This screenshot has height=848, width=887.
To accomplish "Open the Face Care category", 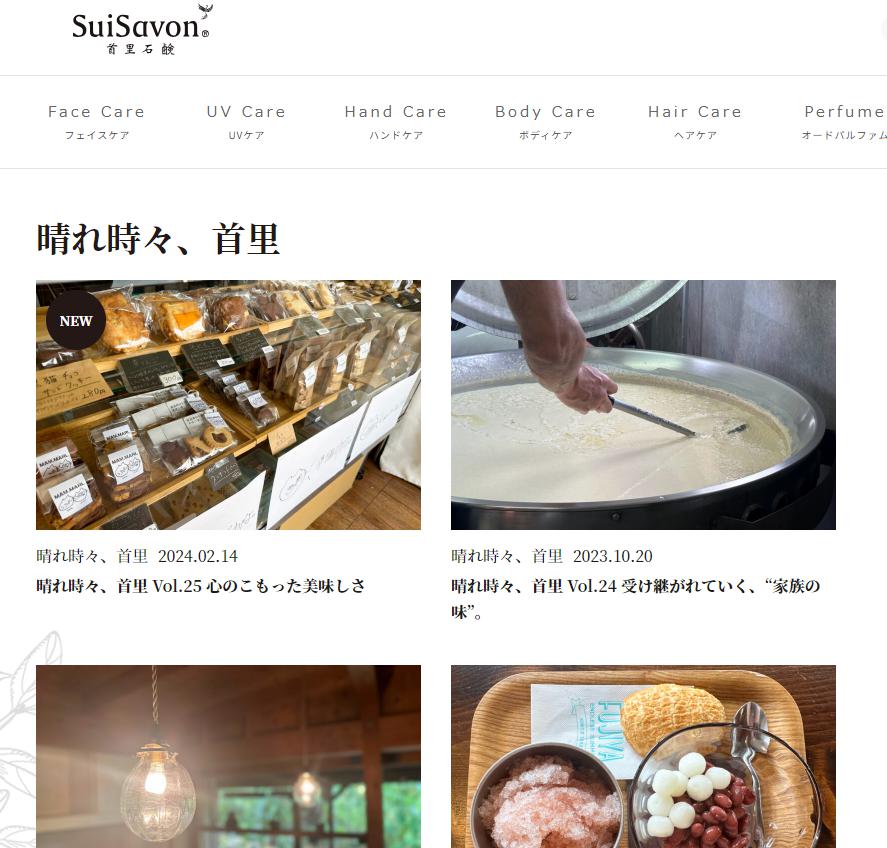I will [x=96, y=121].
